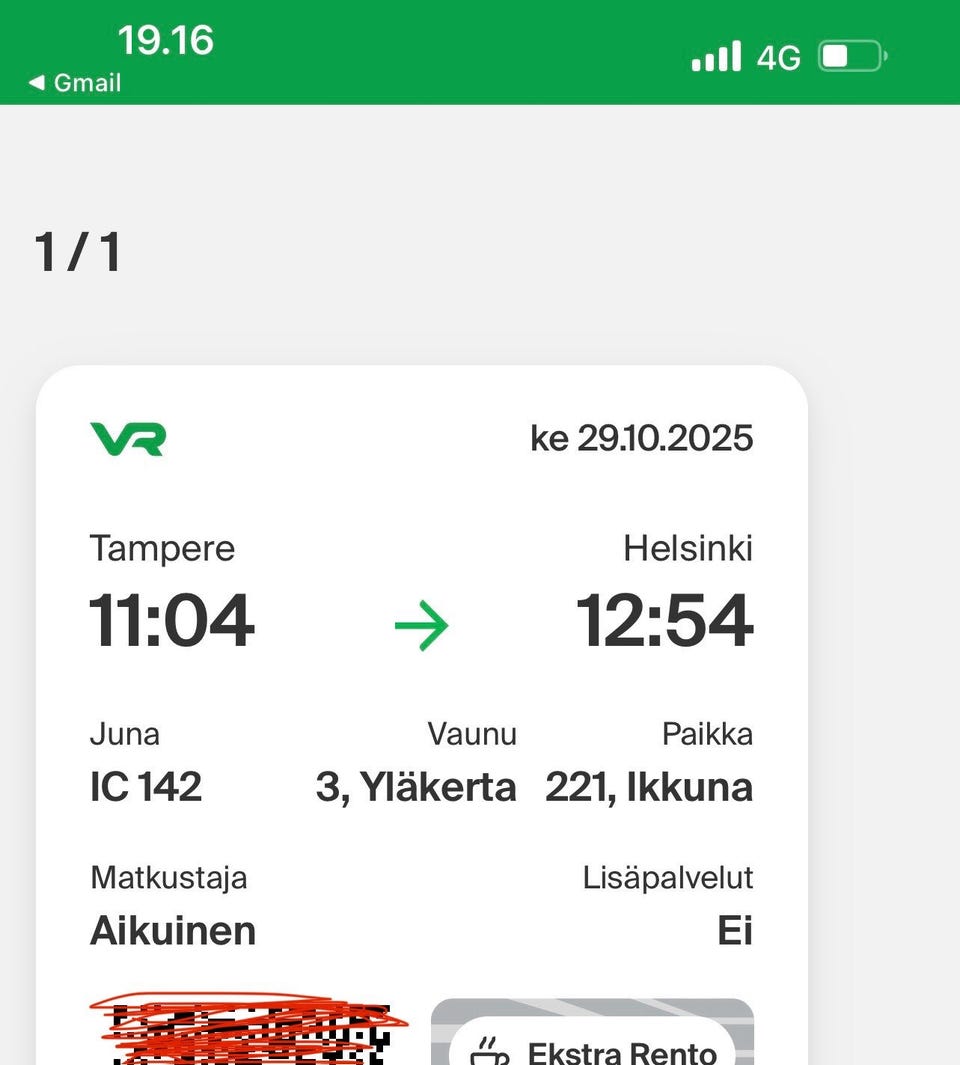Tap the green arrow between departure and arrival

pos(422,623)
